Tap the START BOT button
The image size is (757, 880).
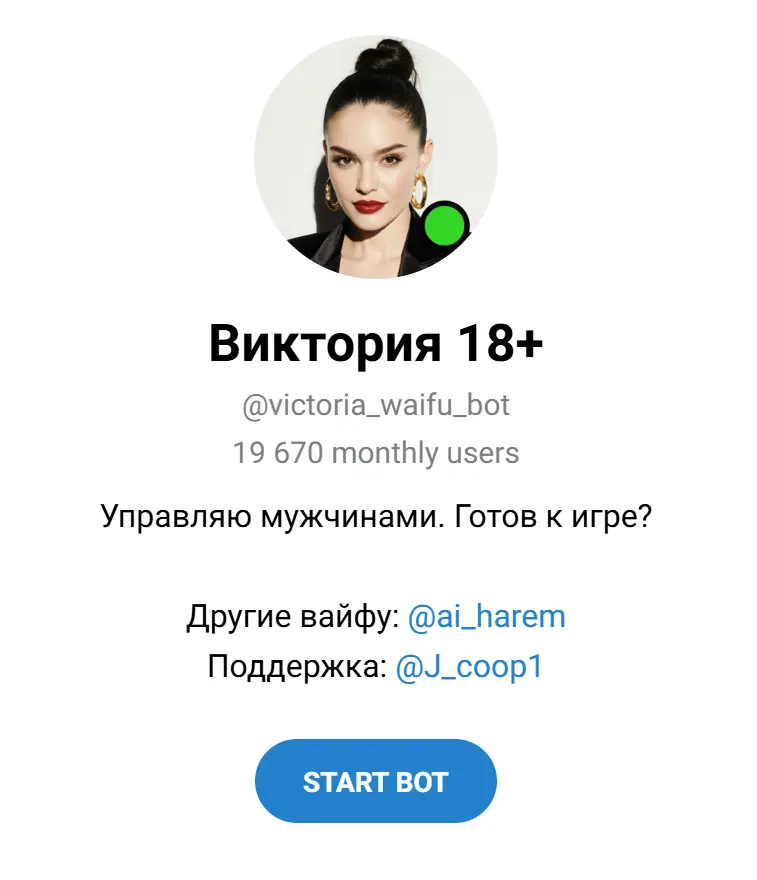tap(375, 781)
